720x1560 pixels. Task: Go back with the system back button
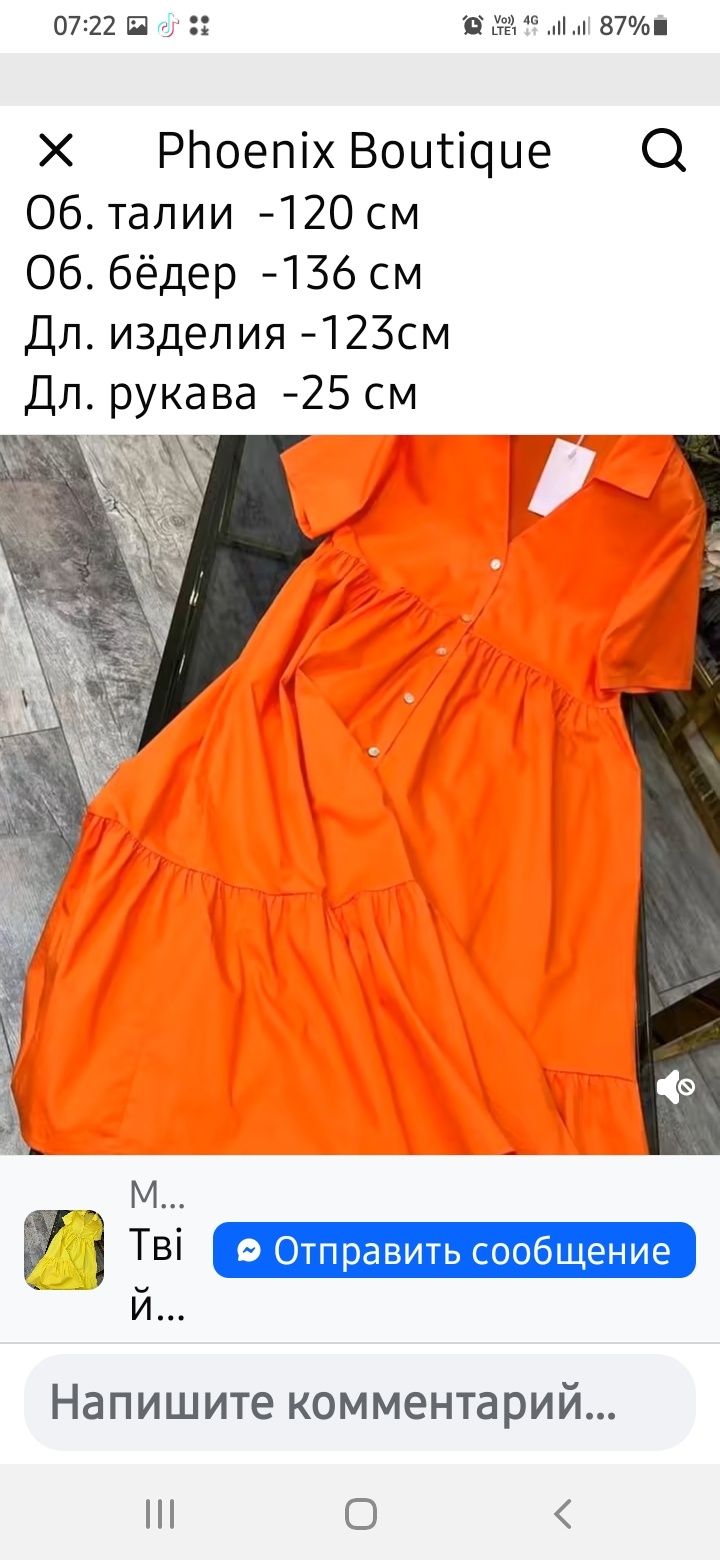(563, 1513)
